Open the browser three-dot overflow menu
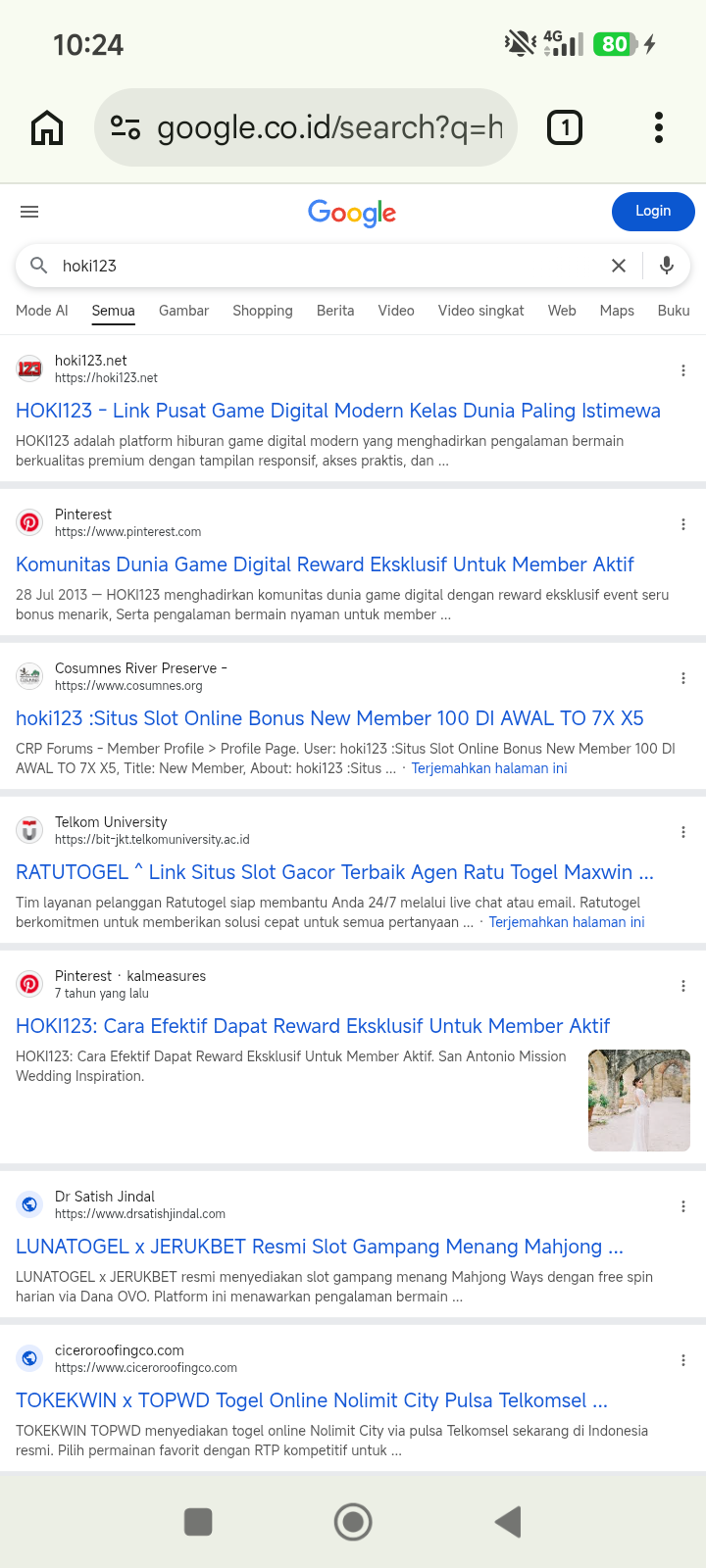The height and width of the screenshot is (1568, 706). pyautogui.click(x=659, y=127)
